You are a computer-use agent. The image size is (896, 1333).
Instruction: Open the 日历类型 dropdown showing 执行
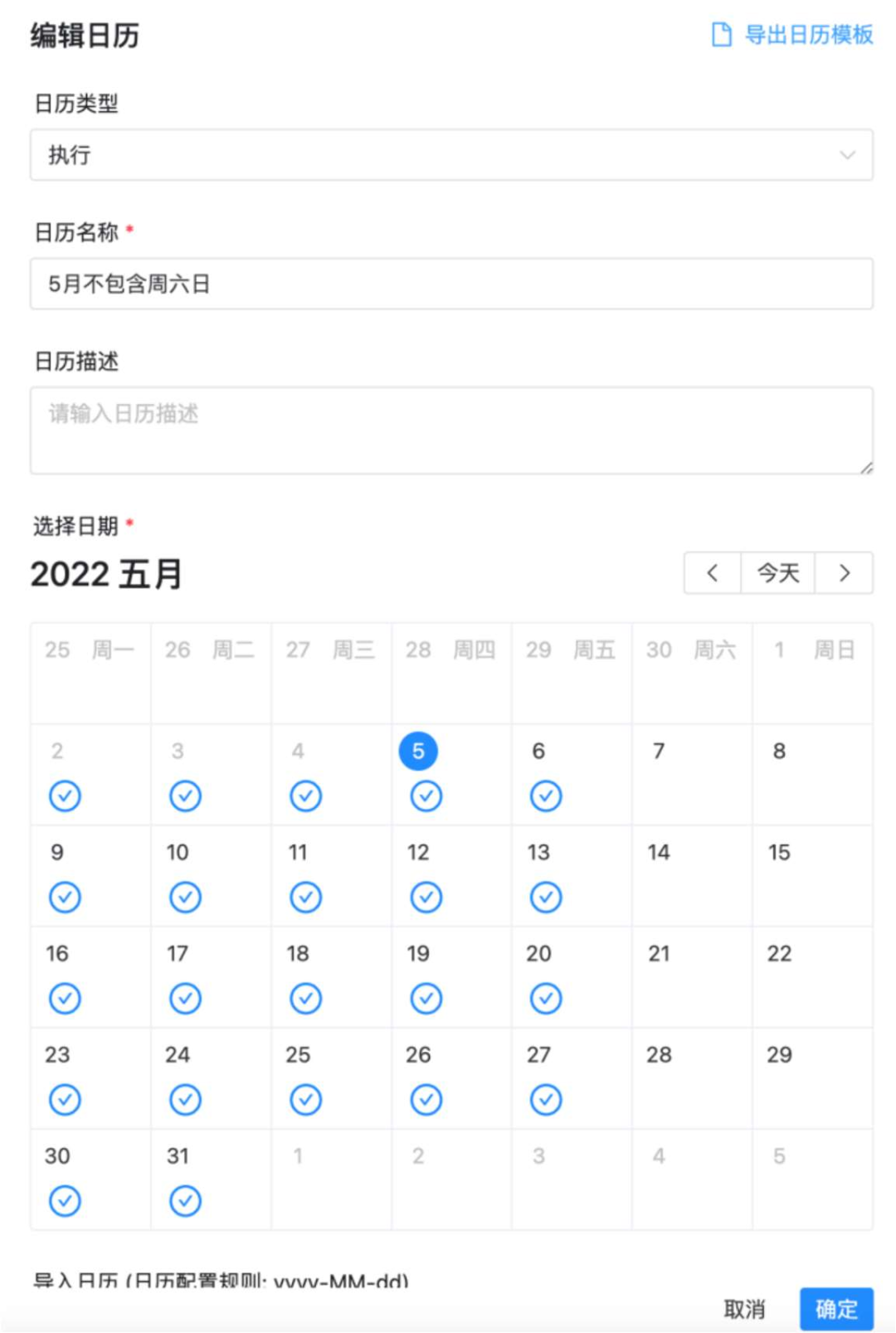tap(451, 154)
